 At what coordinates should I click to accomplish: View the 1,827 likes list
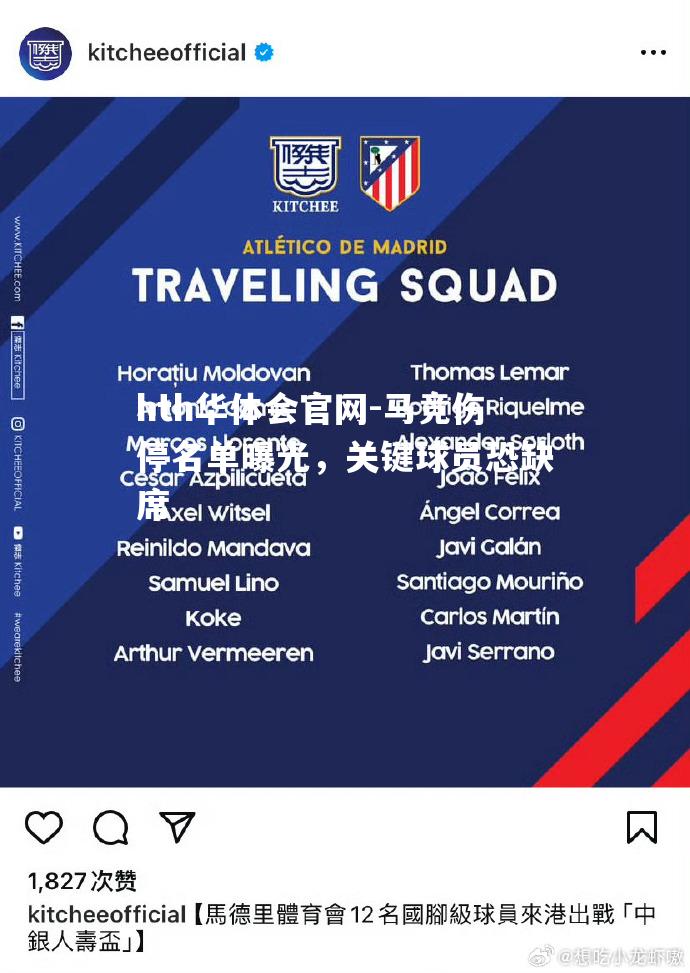point(82,881)
